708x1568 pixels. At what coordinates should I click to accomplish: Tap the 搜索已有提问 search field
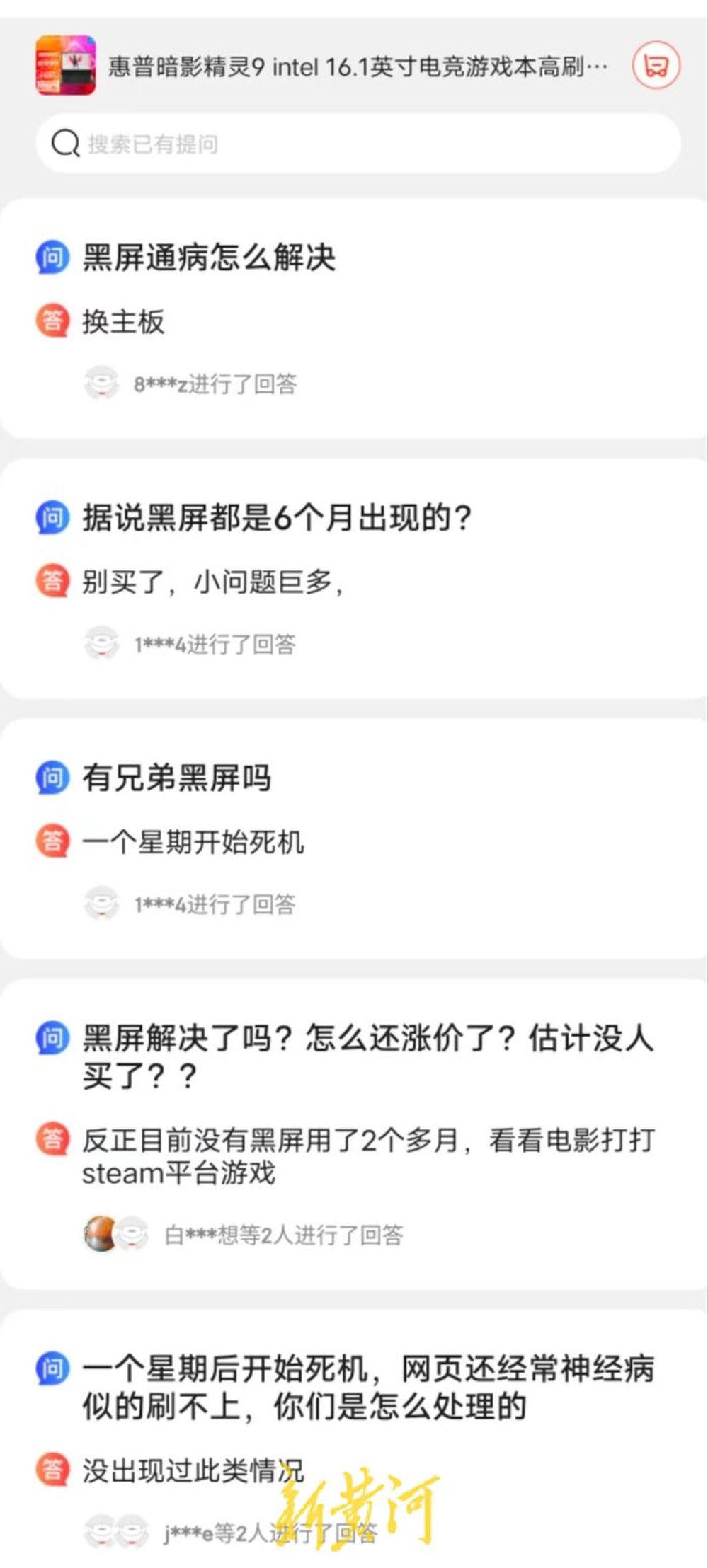(358, 144)
